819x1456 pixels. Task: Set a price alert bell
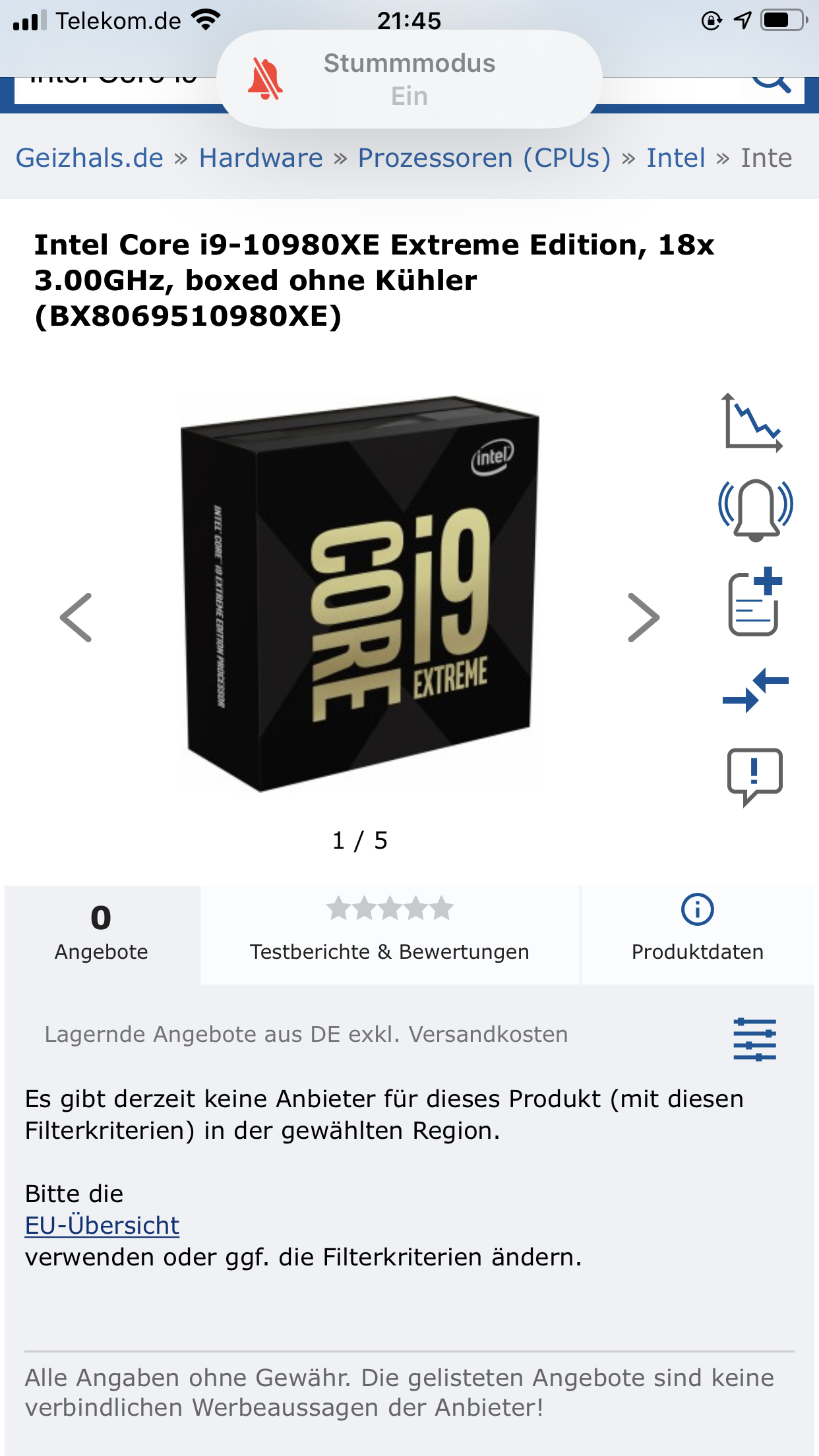coord(755,509)
